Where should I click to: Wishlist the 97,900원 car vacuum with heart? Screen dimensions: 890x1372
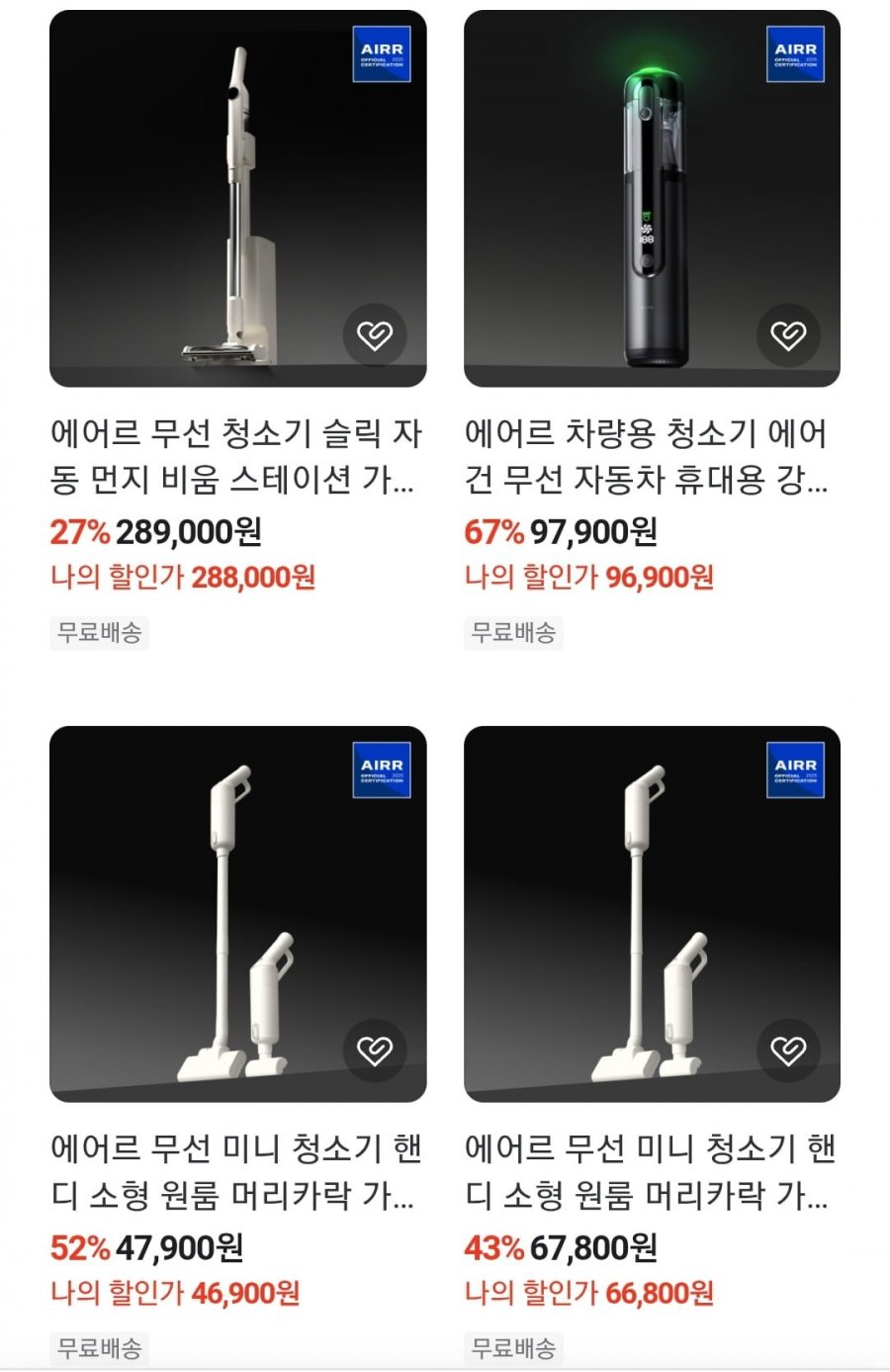[x=788, y=334]
